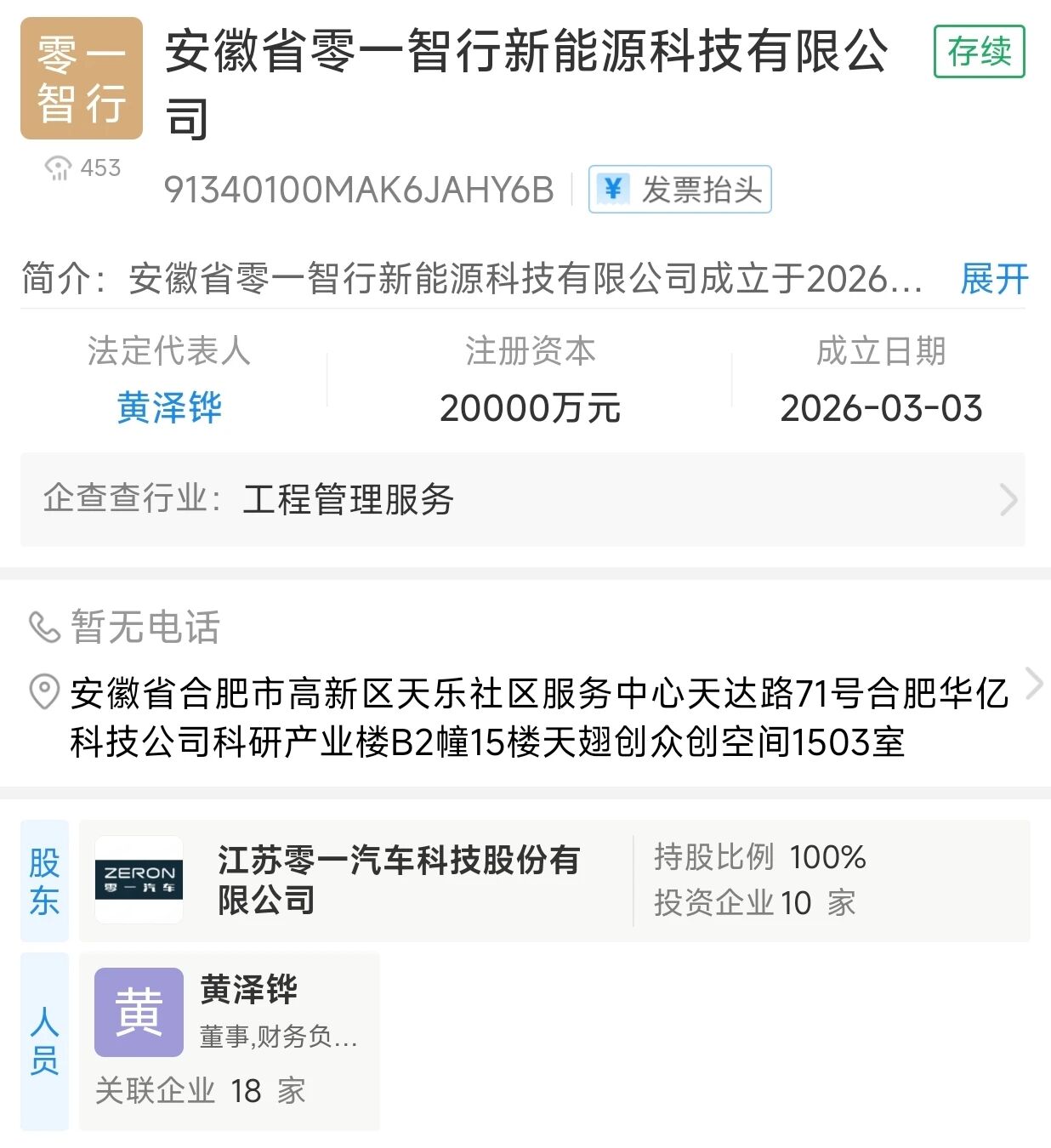This screenshot has width=1051, height=1148.
Task: Tap the 暂无电话 phone row
Action: (145, 628)
